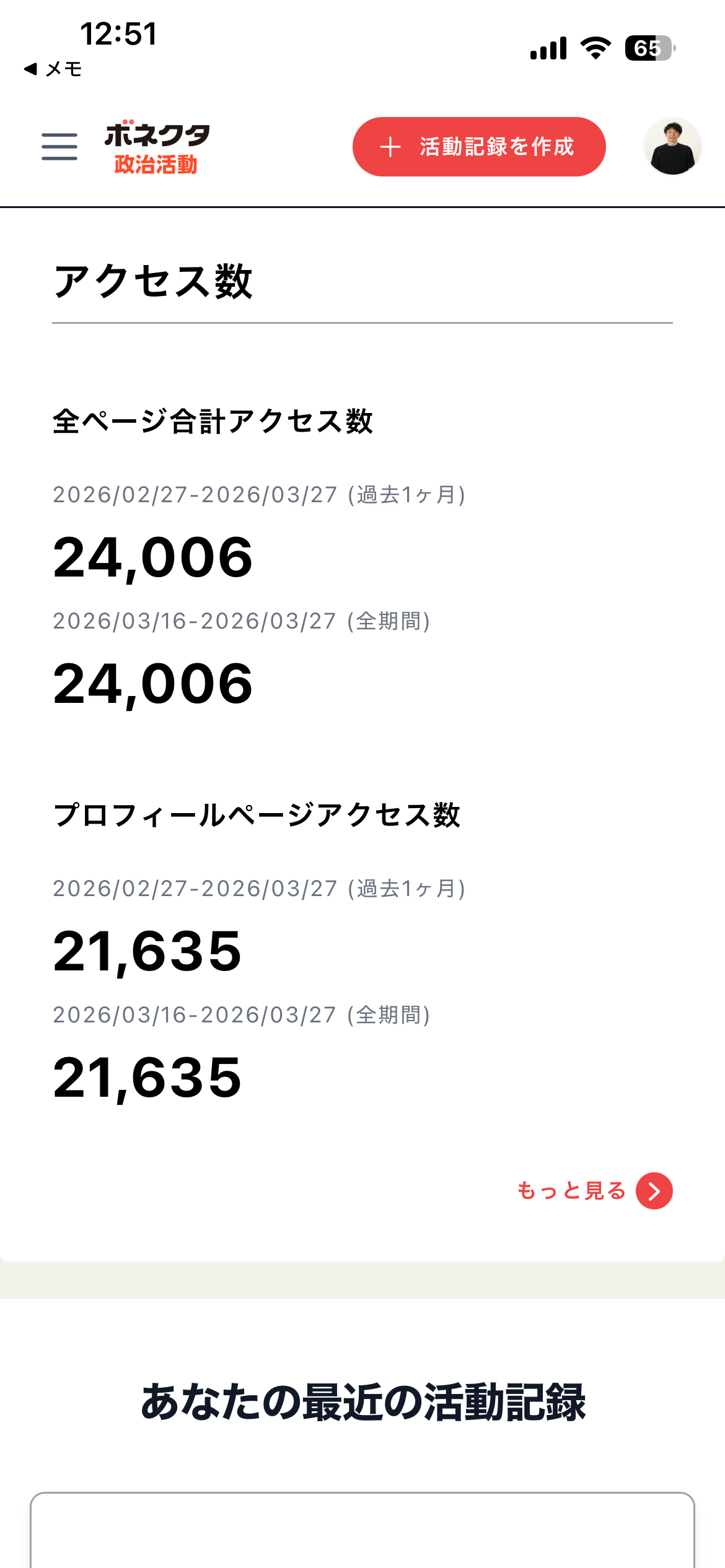This screenshot has width=725, height=1568.
Task: Open the hamburger menu
Action: click(59, 147)
